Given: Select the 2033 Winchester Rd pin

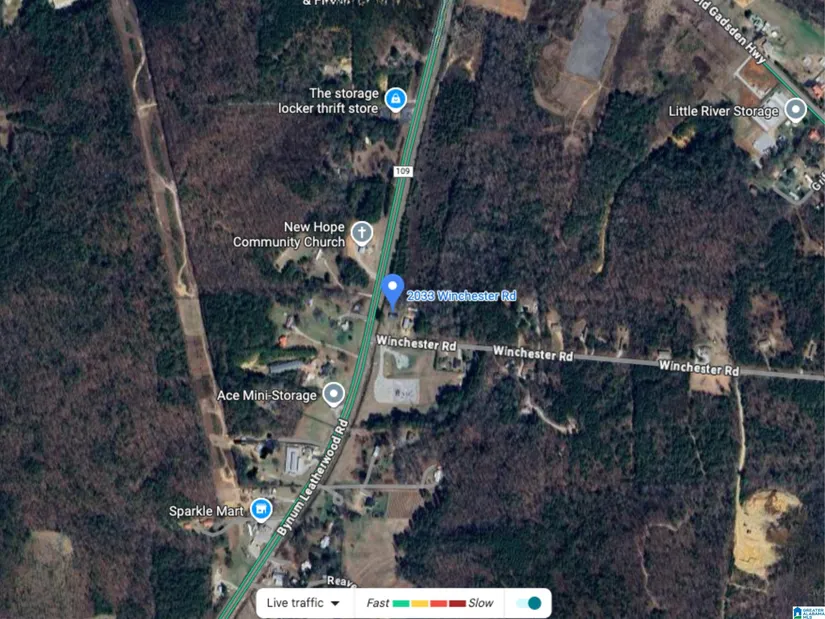Looking at the screenshot, I should (393, 290).
